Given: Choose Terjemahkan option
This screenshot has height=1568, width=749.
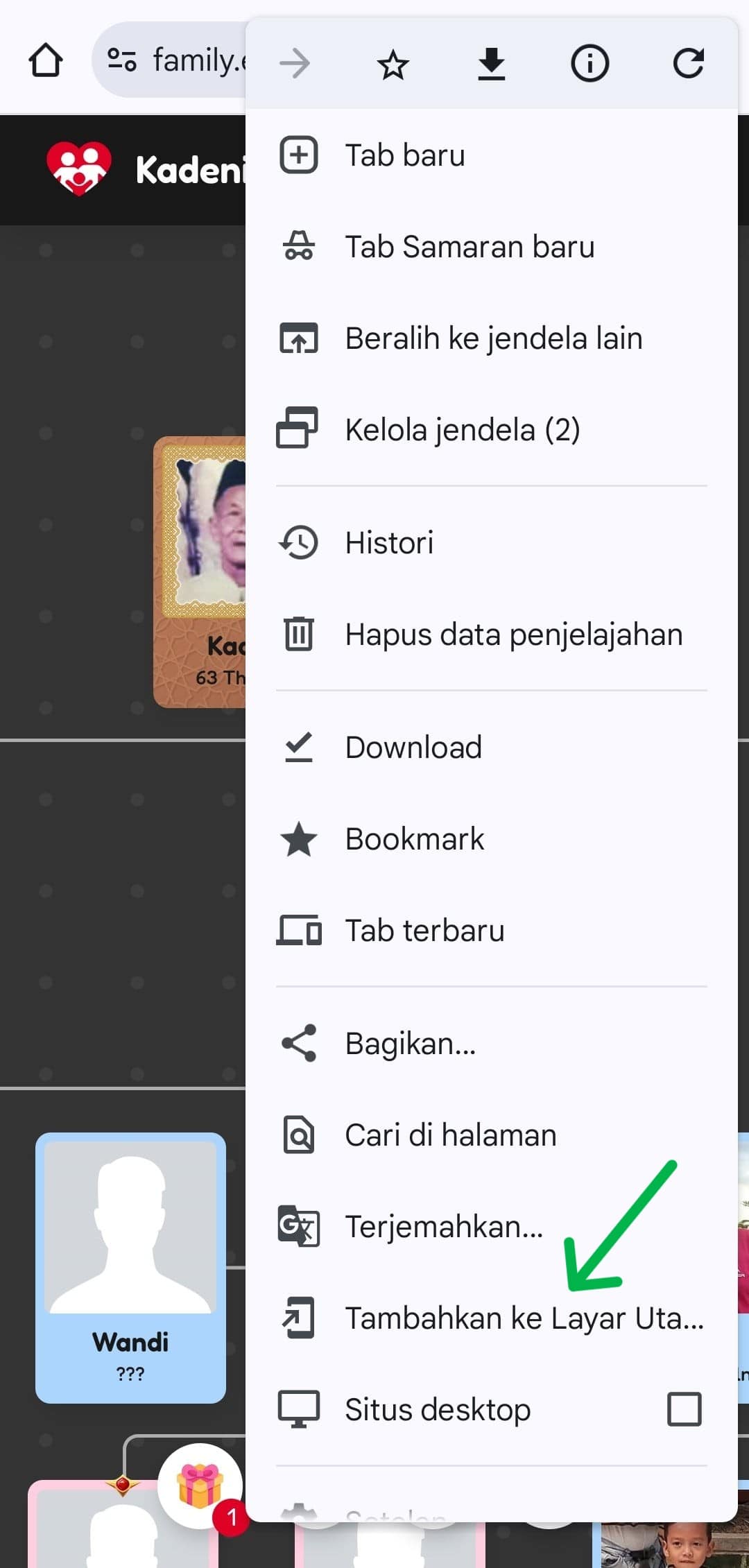Looking at the screenshot, I should click(x=444, y=1227).
